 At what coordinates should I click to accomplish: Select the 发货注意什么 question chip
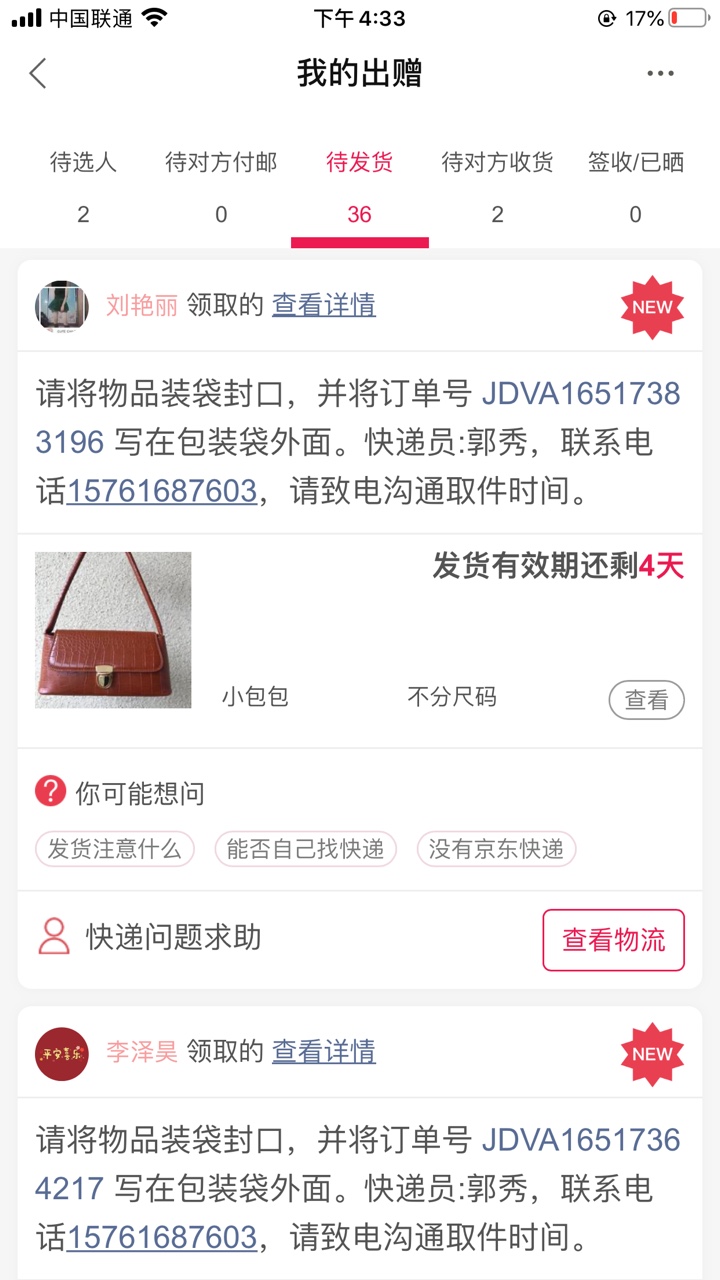[x=115, y=849]
